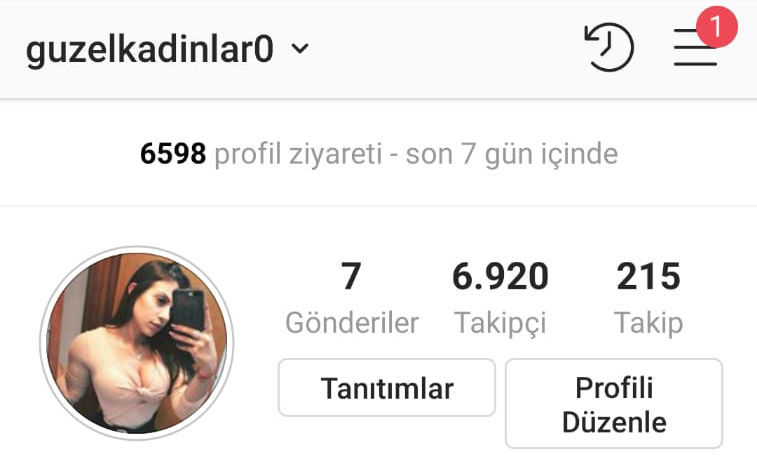757x466 pixels.
Task: Open the 6.920 Takipçi followers list
Action: tap(500, 298)
